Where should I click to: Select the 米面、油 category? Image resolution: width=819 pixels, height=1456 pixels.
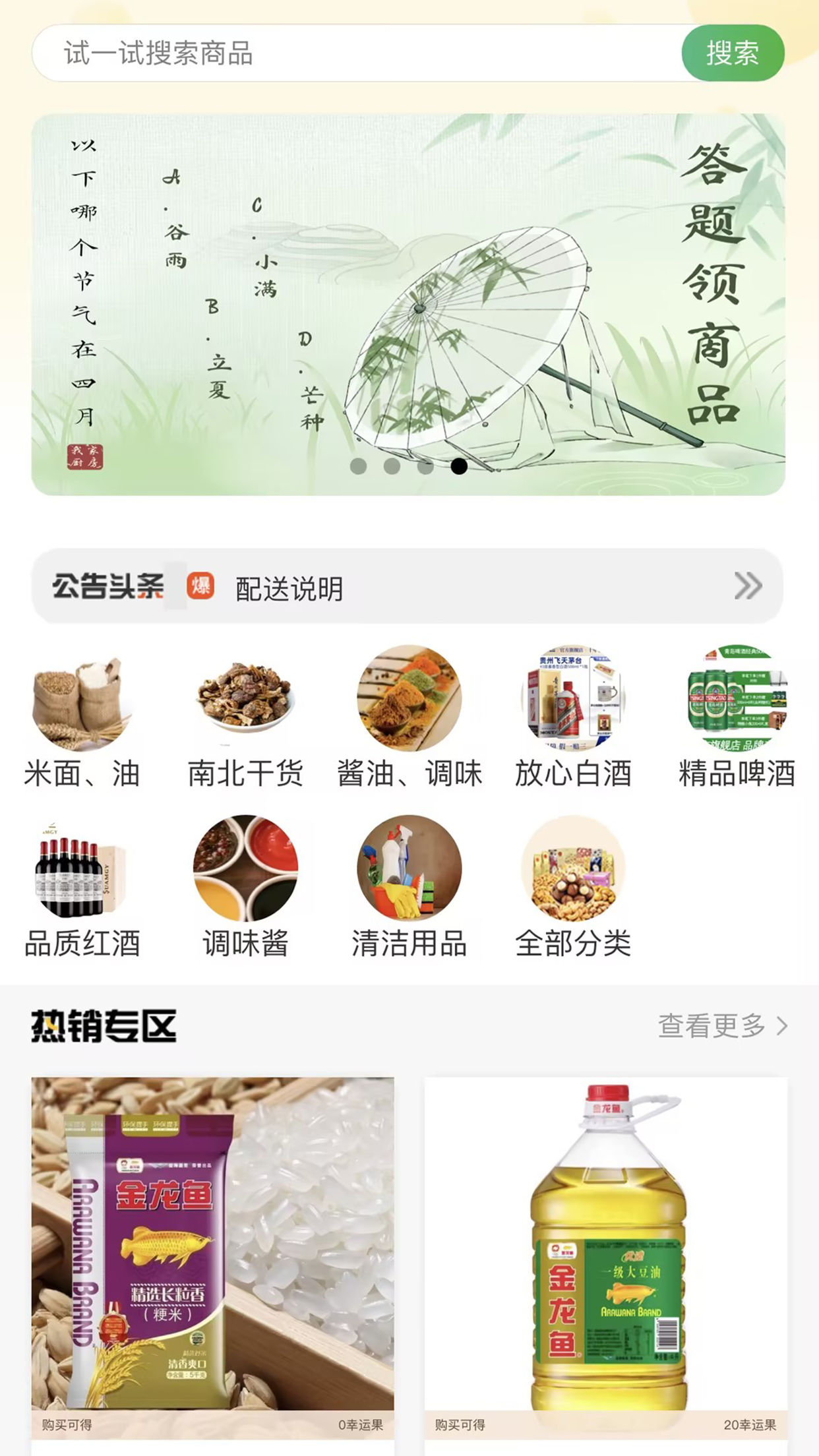coord(82,719)
